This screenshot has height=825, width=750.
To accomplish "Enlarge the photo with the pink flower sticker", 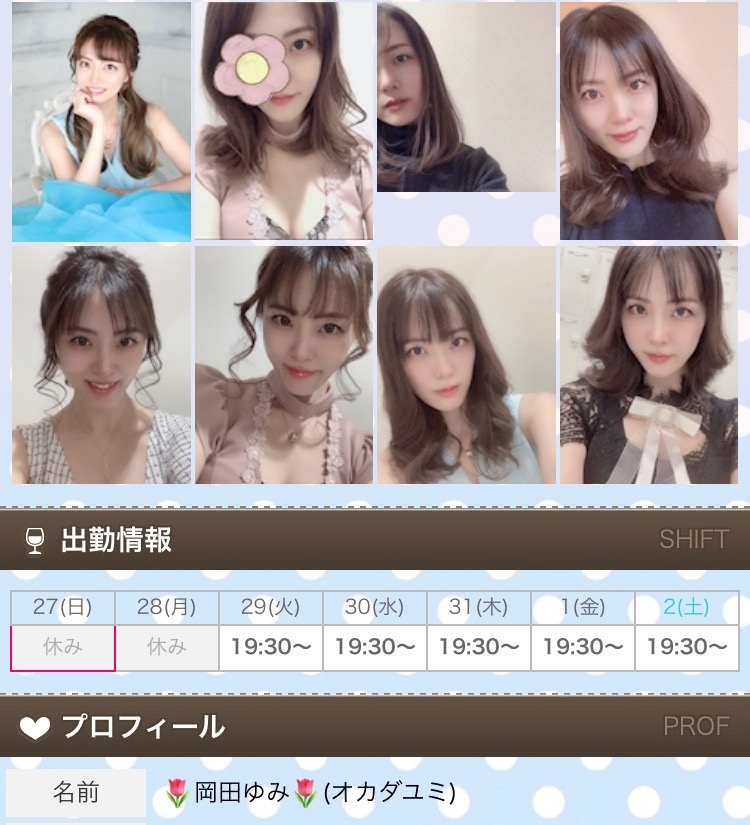I will [284, 121].
